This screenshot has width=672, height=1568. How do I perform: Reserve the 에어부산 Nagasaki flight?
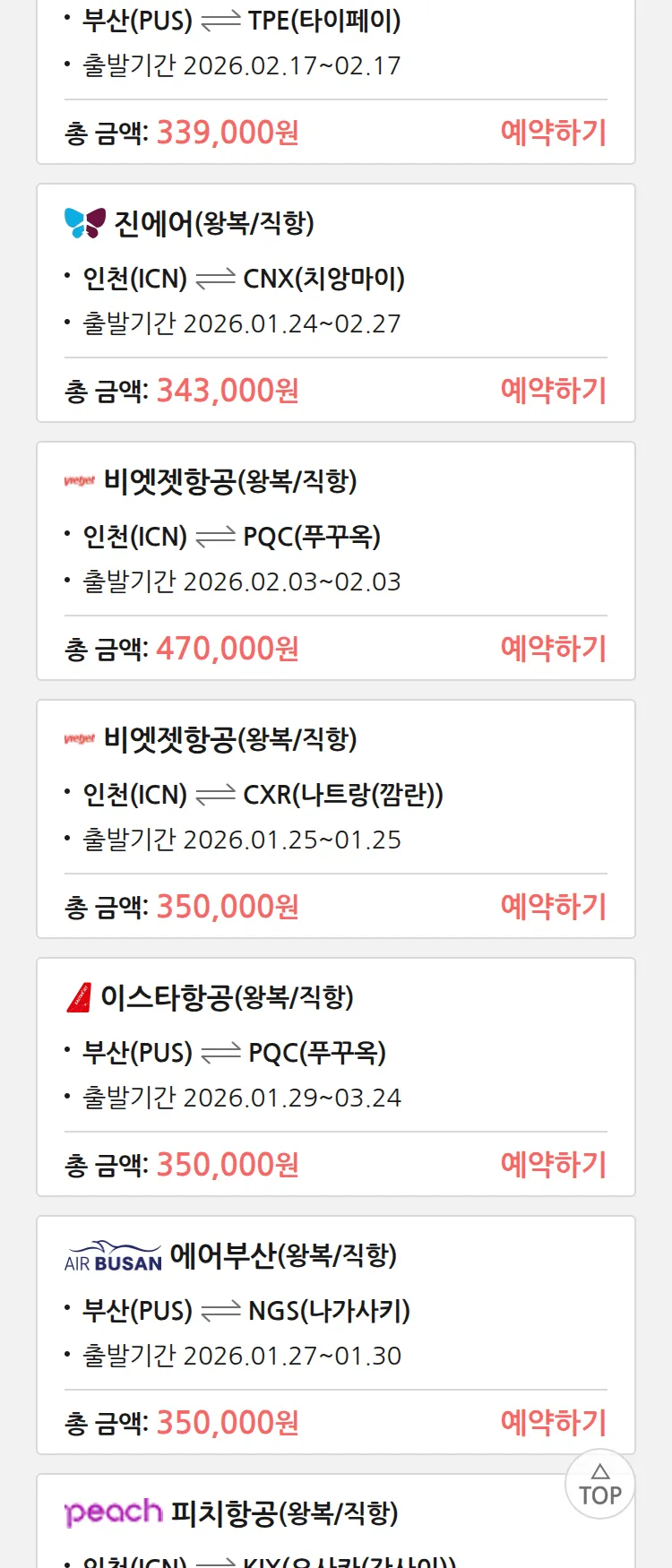click(553, 1423)
